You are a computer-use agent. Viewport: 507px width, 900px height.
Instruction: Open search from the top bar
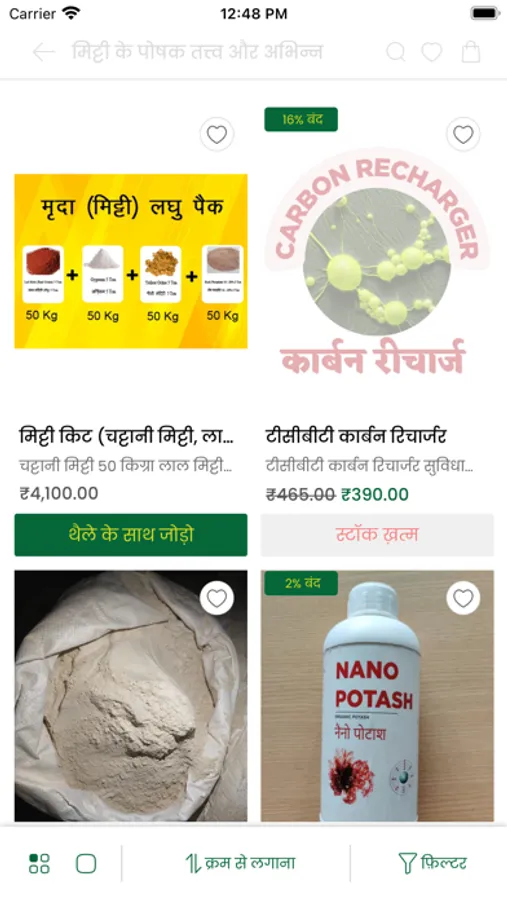(396, 52)
